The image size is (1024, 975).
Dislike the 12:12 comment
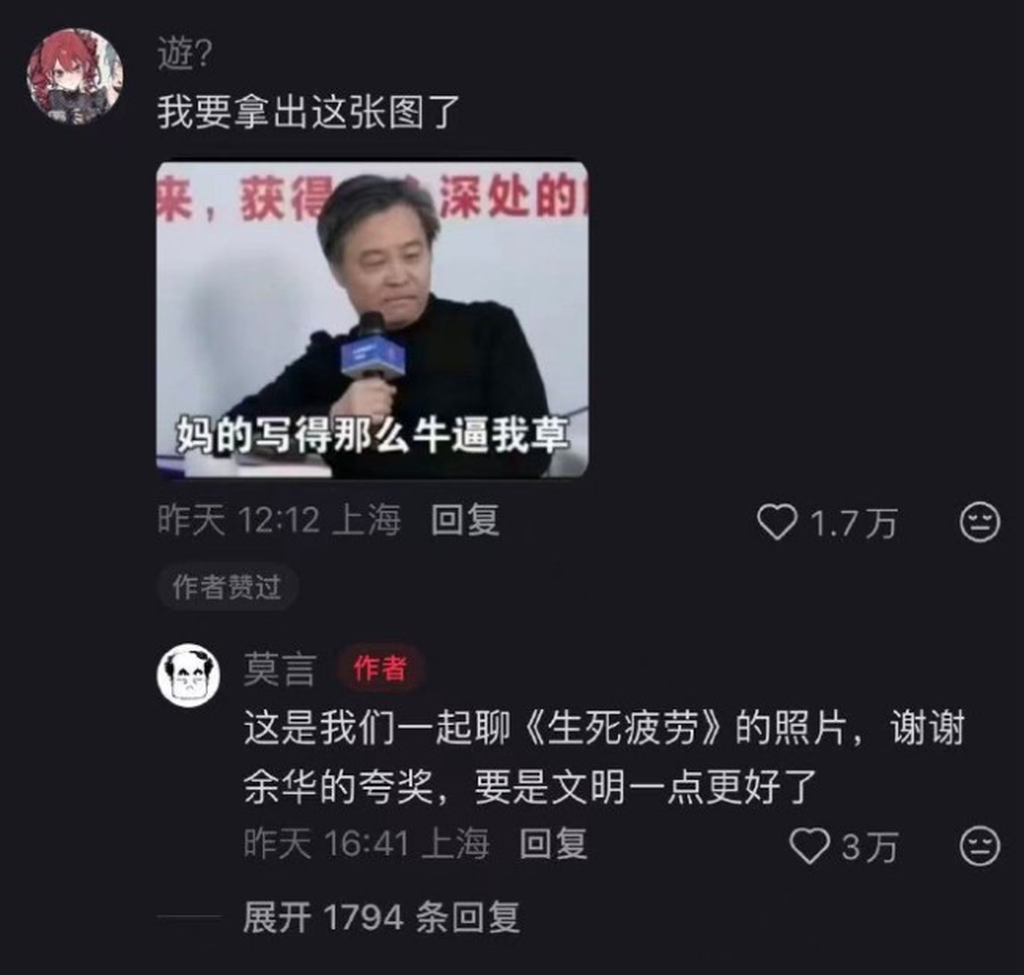pyautogui.click(x=979, y=522)
